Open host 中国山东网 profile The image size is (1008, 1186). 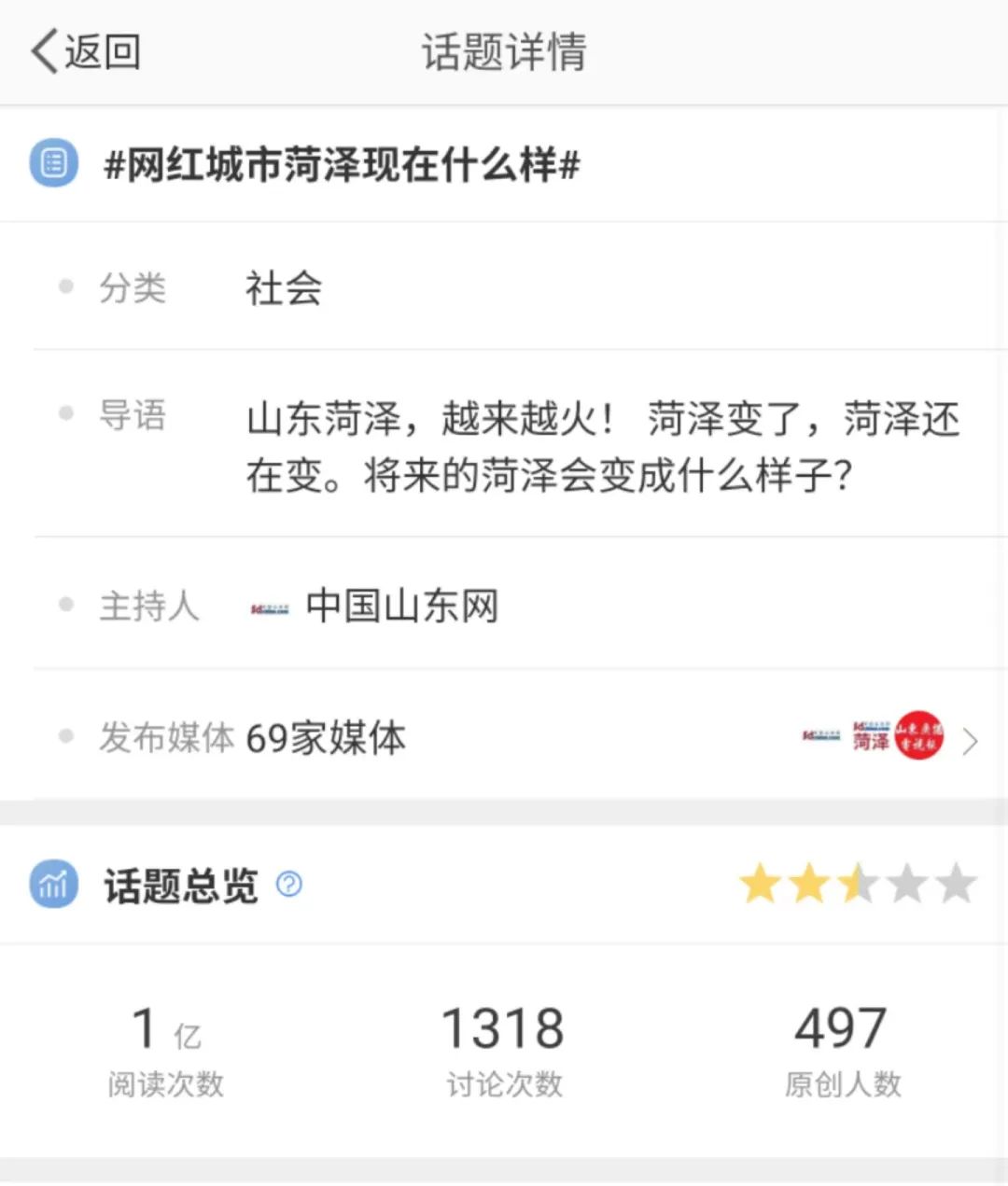click(401, 607)
